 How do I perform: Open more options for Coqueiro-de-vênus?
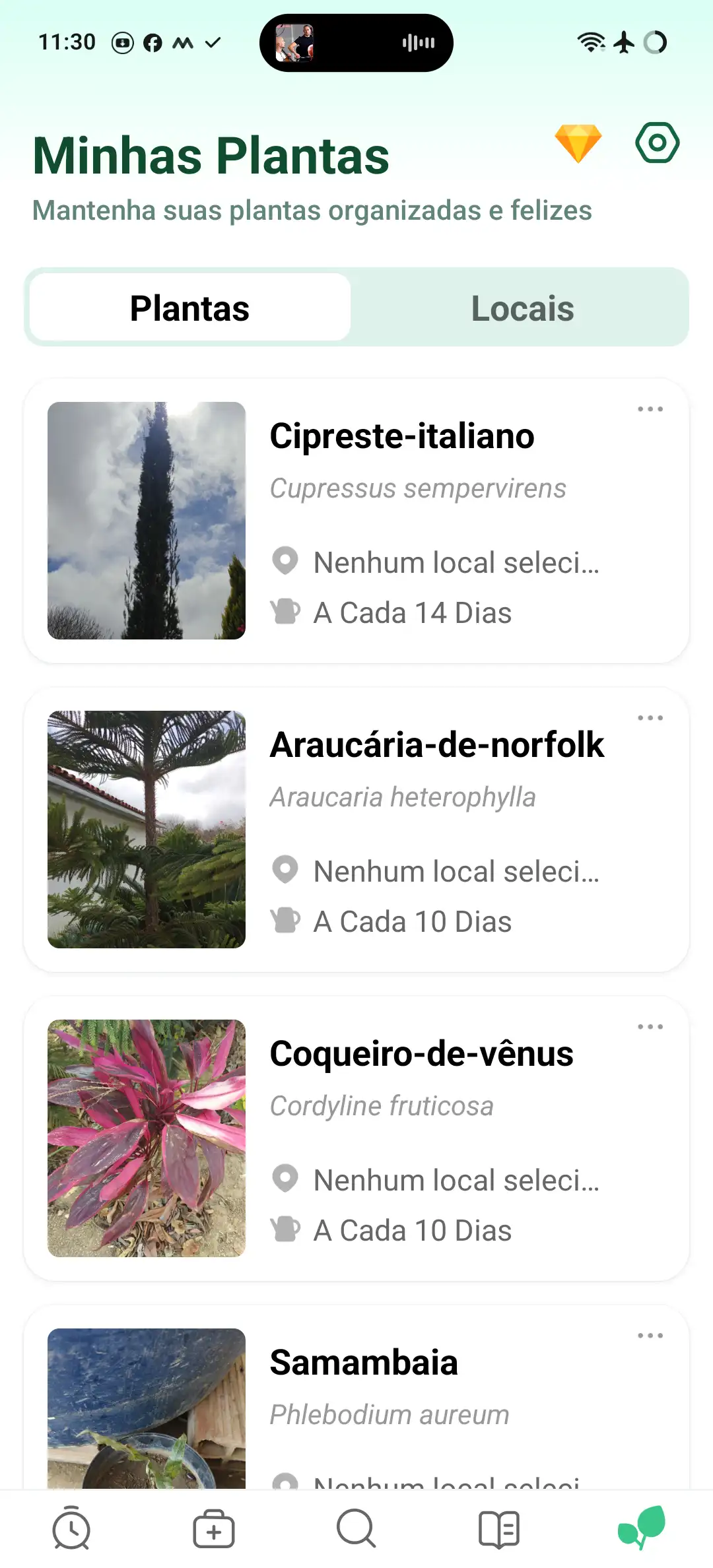tap(650, 1027)
